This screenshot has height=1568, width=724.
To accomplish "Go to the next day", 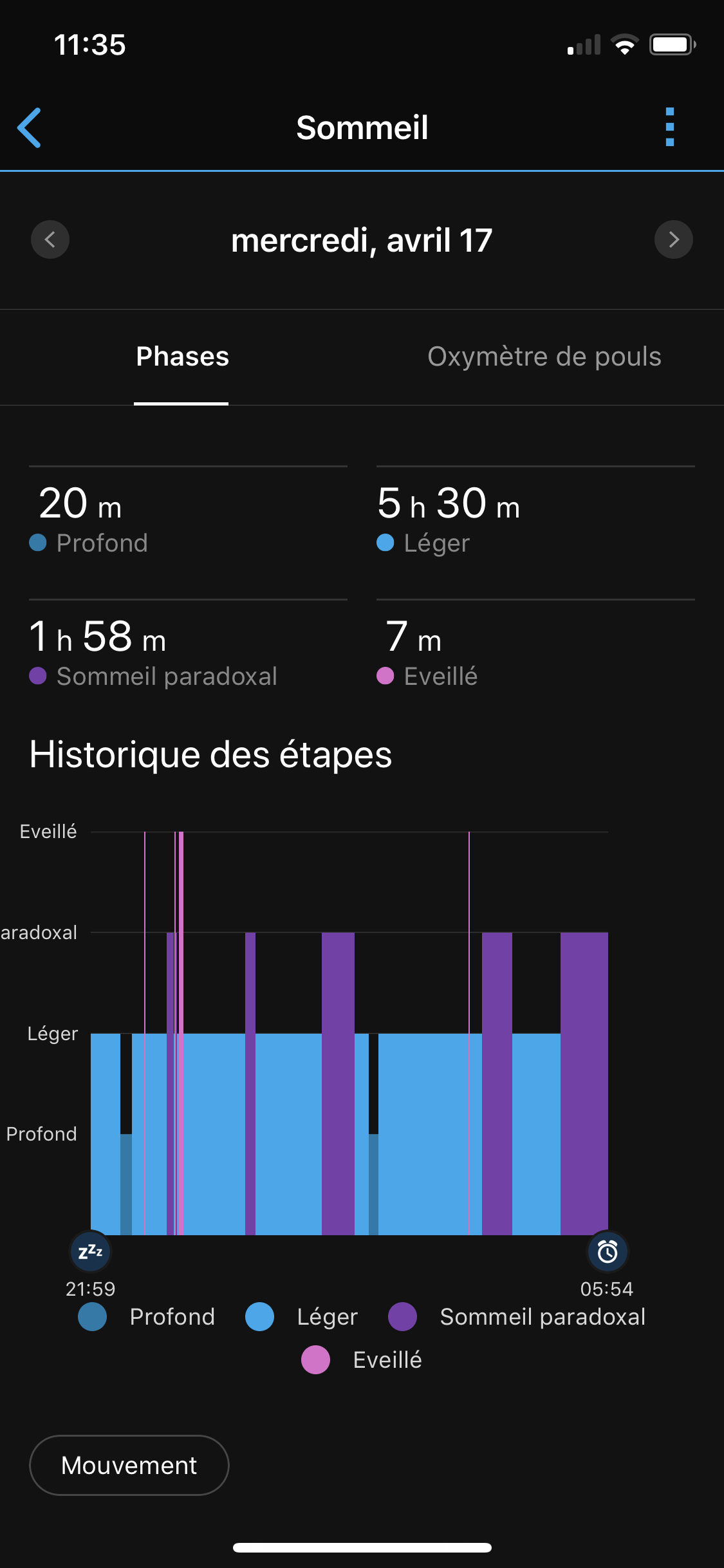I will [x=673, y=240].
